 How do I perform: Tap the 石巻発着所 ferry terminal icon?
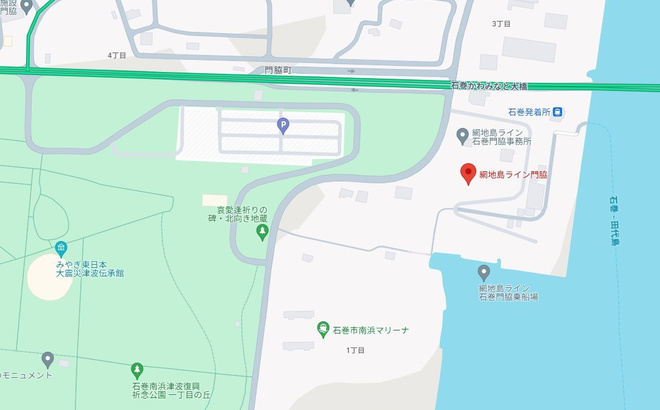point(558,112)
